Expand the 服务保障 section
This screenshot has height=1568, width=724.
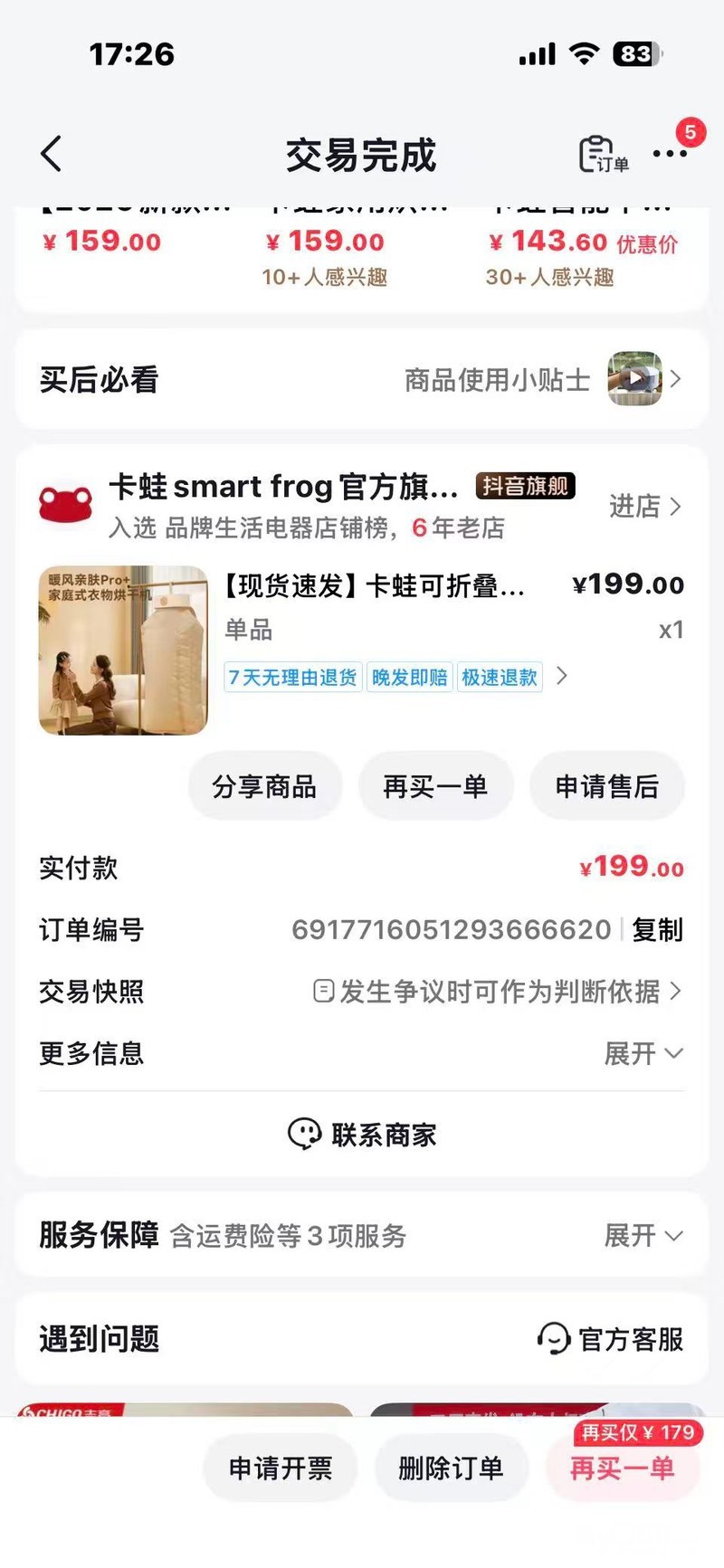[x=643, y=1235]
